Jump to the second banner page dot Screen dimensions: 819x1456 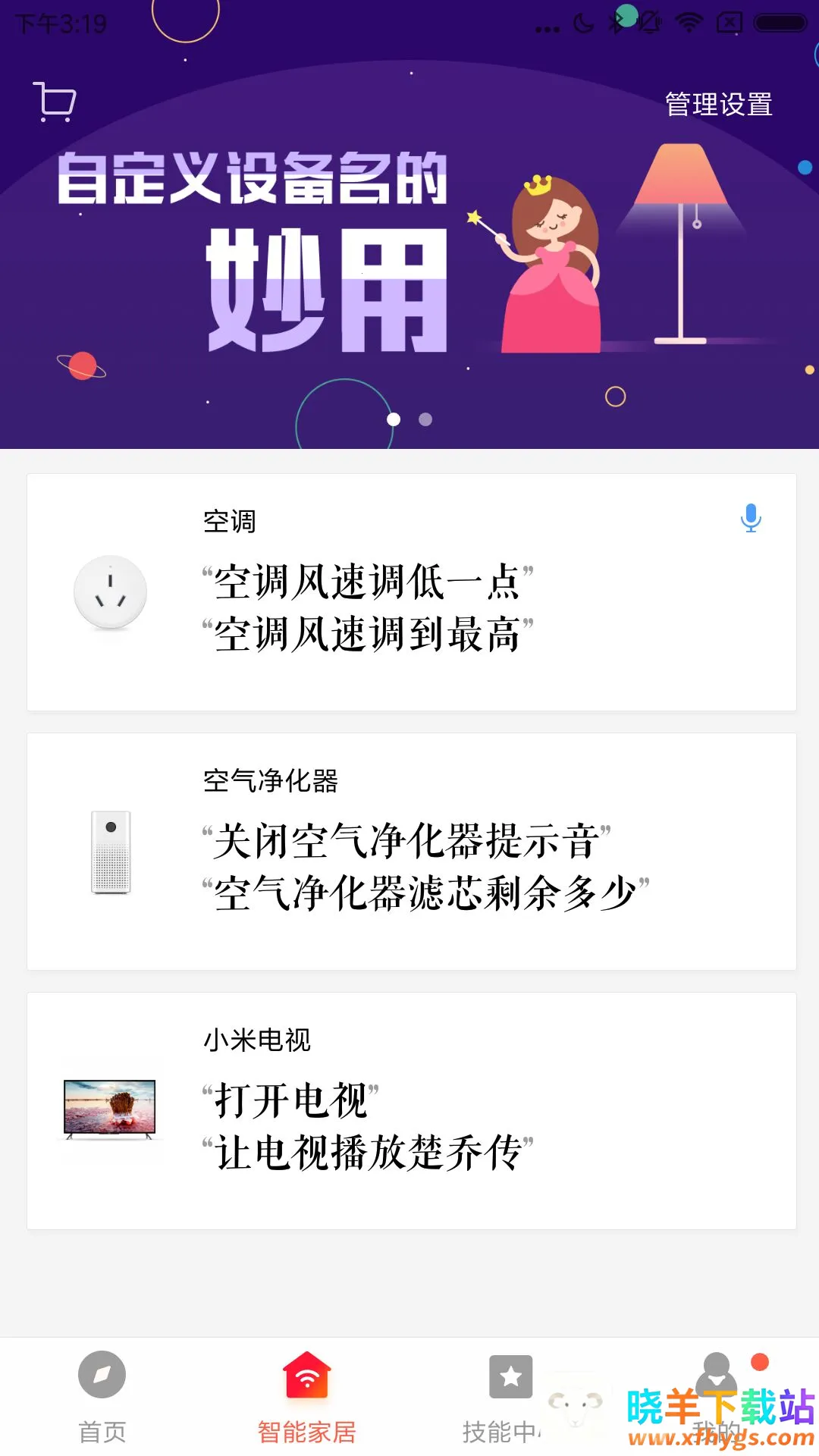tap(425, 419)
